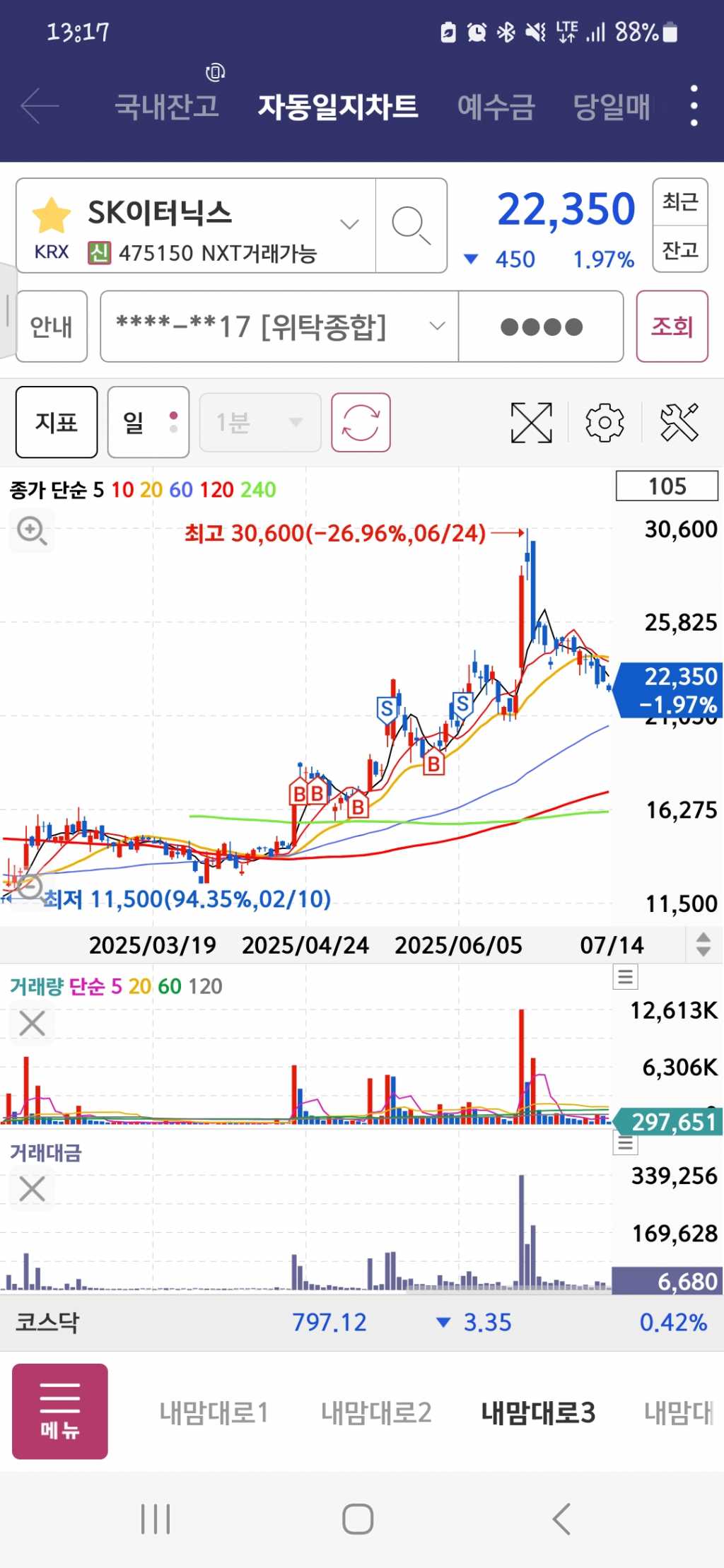
Task: Select the 위탁종합 account dropdown
Action: coord(280,327)
